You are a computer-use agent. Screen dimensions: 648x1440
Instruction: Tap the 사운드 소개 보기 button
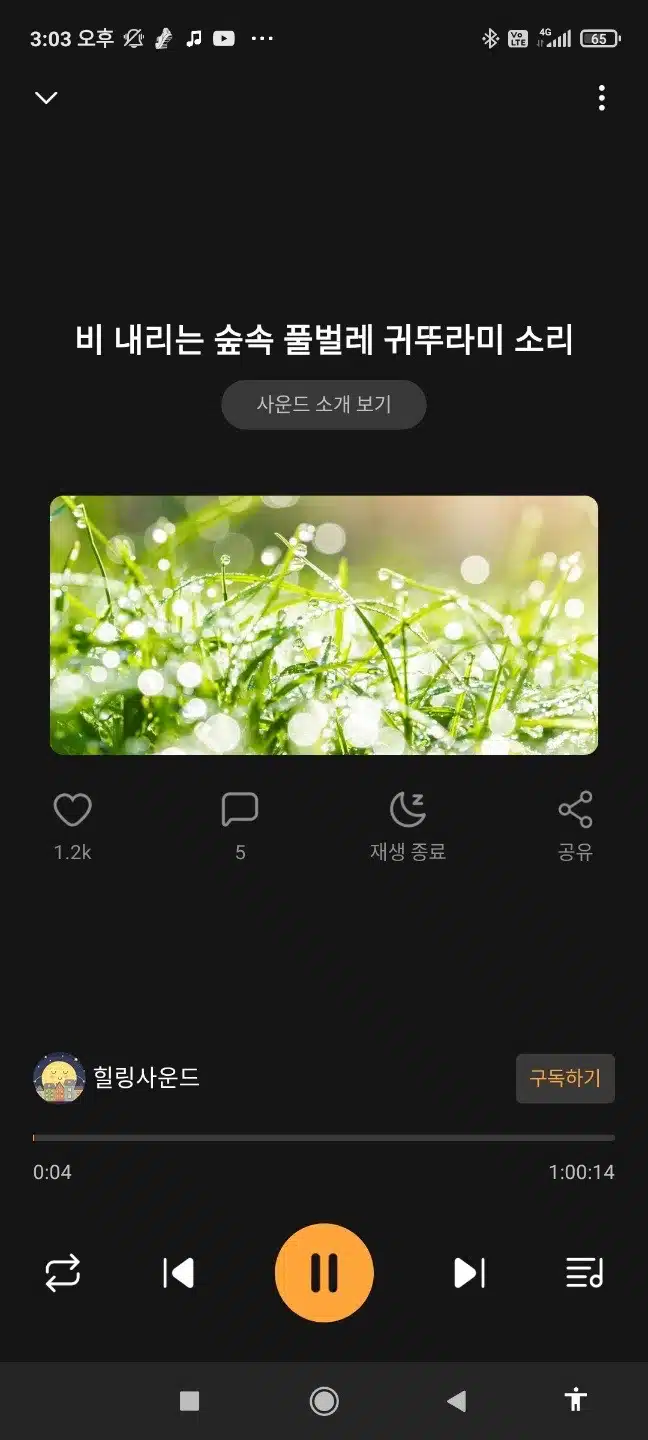(324, 405)
